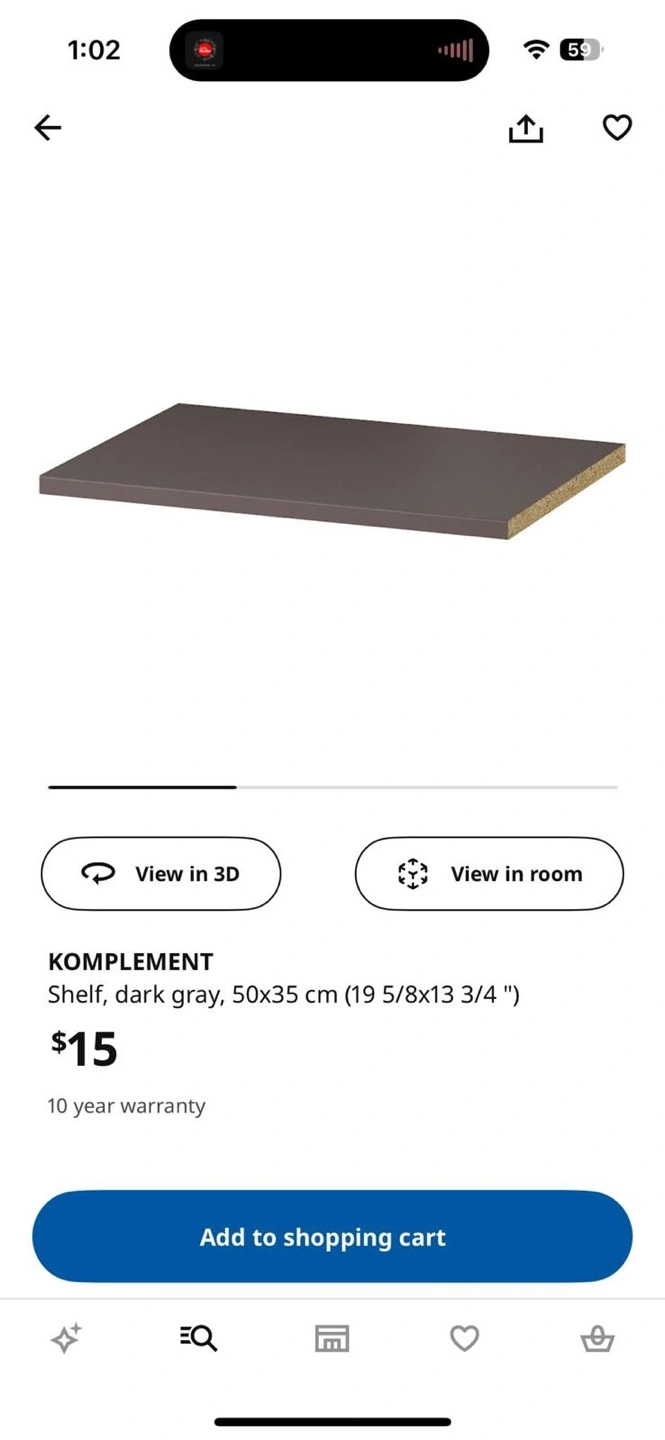Open the View in 3D mode
This screenshot has width=665, height=1440.
click(161, 874)
